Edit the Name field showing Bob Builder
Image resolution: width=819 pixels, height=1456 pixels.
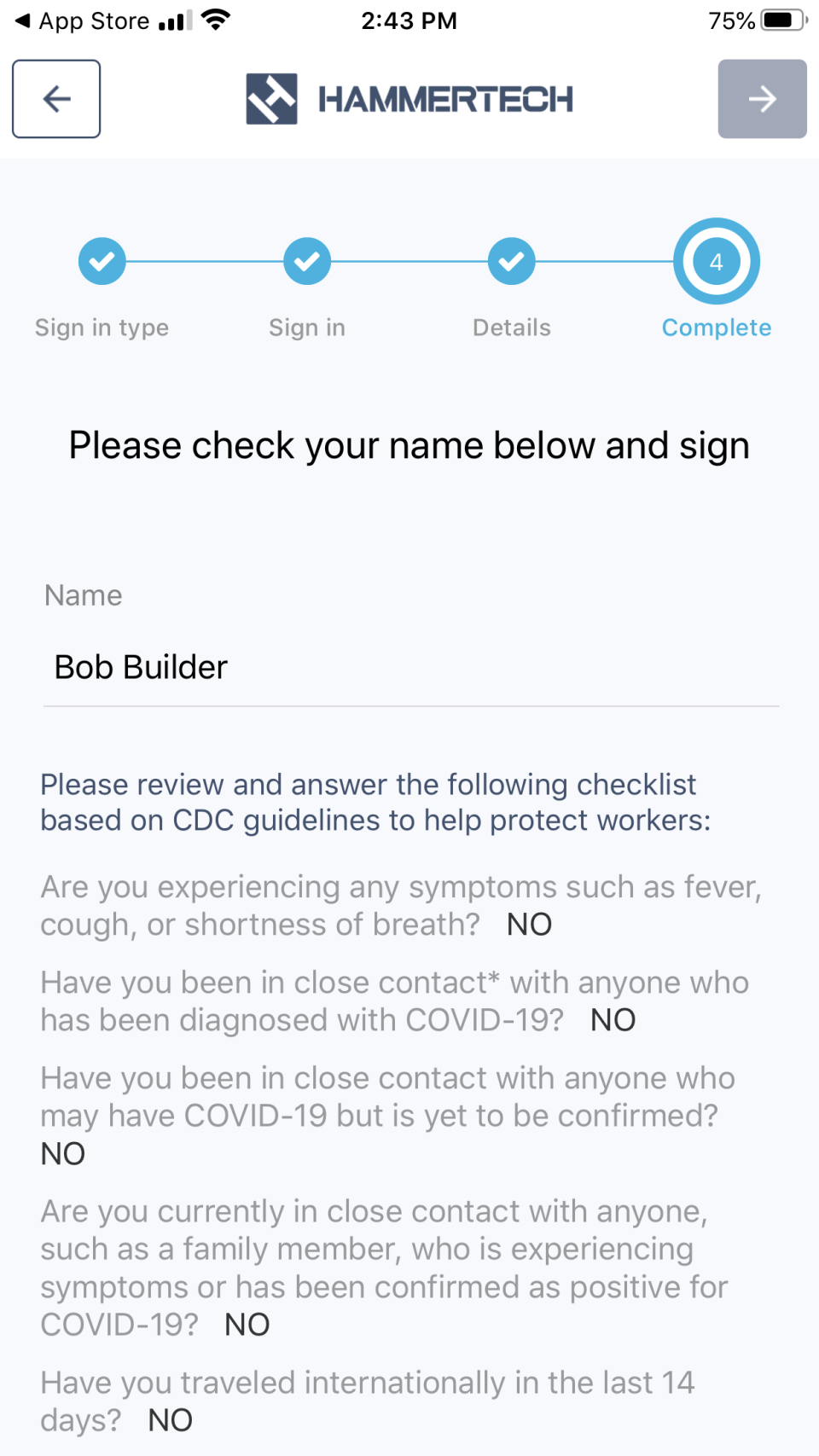click(x=409, y=667)
